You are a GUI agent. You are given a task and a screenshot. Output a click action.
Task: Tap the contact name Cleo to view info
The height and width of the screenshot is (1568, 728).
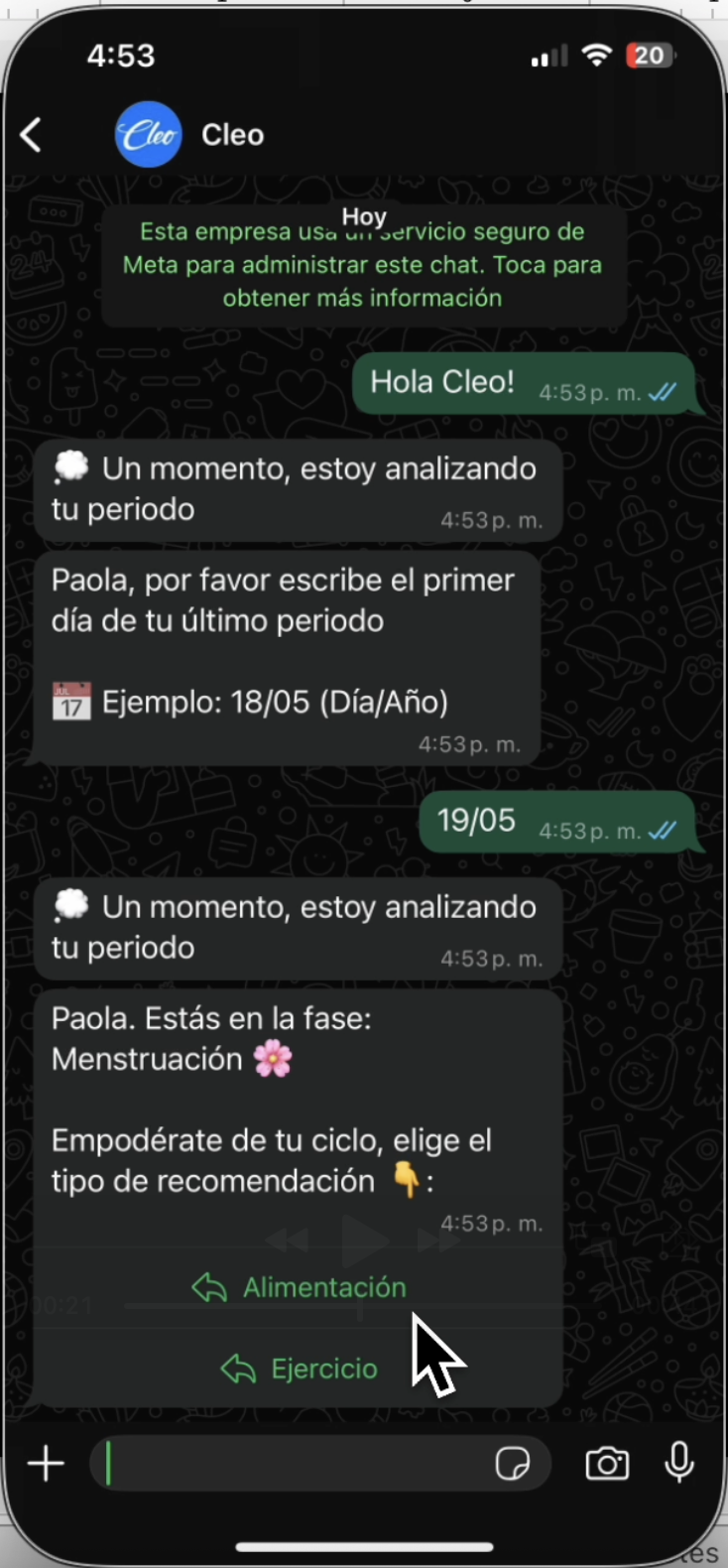pyautogui.click(x=233, y=134)
